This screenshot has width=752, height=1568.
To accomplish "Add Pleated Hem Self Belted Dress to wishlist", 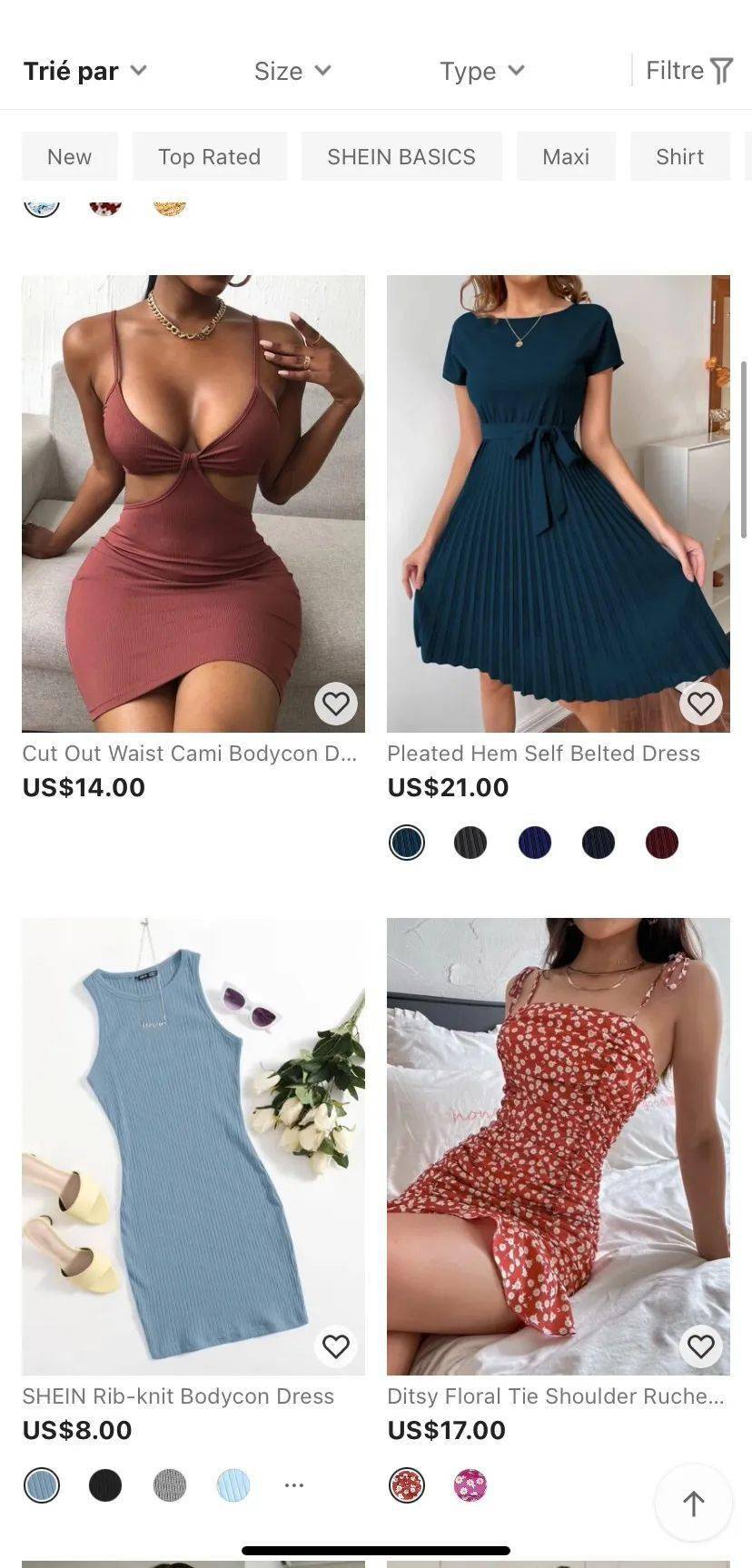I will click(x=700, y=704).
